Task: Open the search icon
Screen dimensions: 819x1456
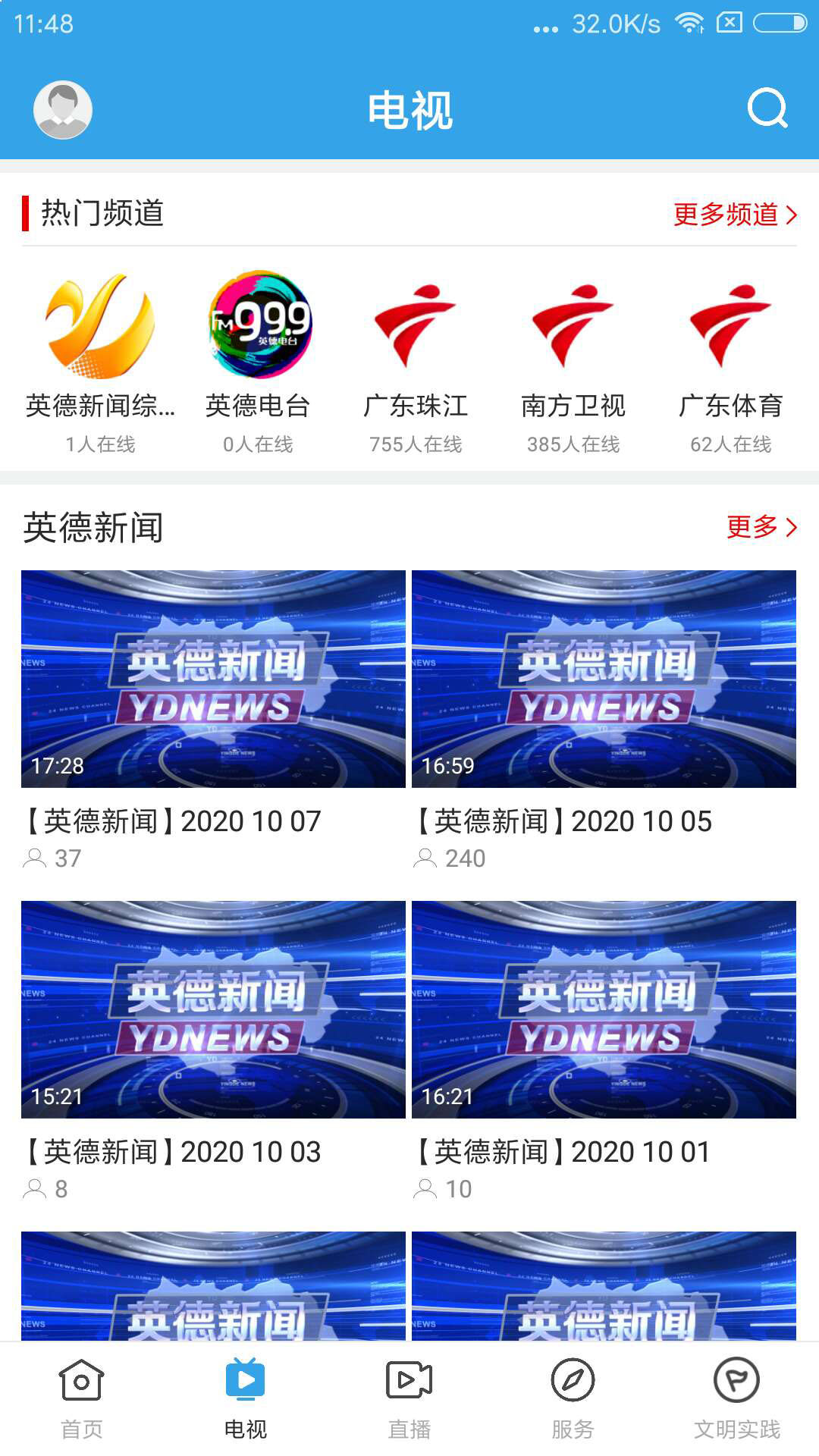Action: click(767, 108)
